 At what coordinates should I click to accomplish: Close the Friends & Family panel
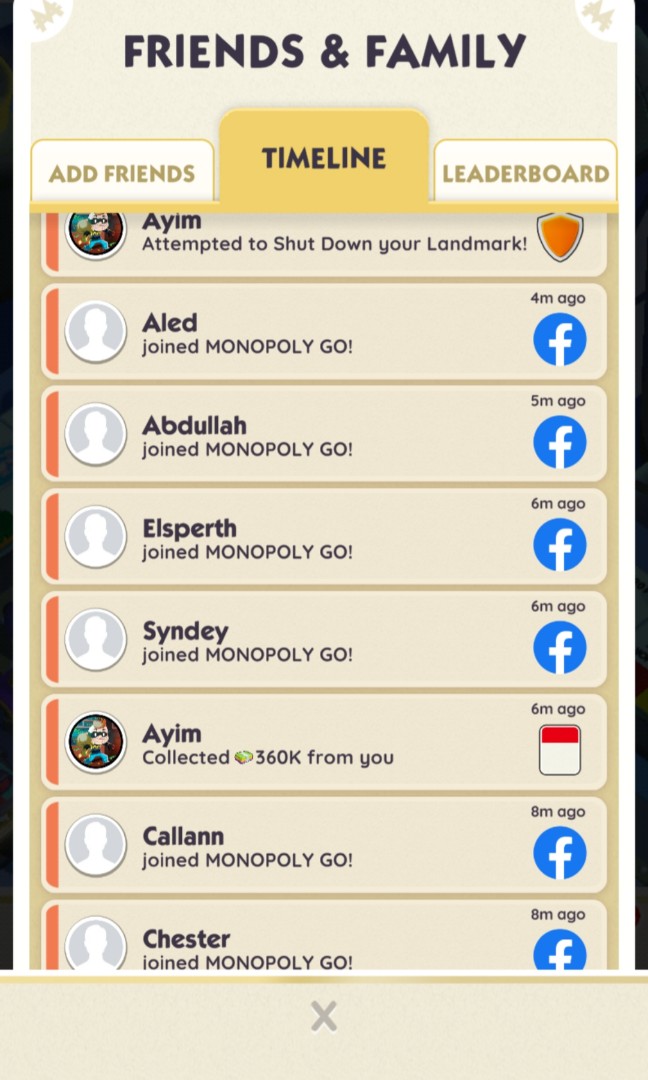tap(324, 1016)
